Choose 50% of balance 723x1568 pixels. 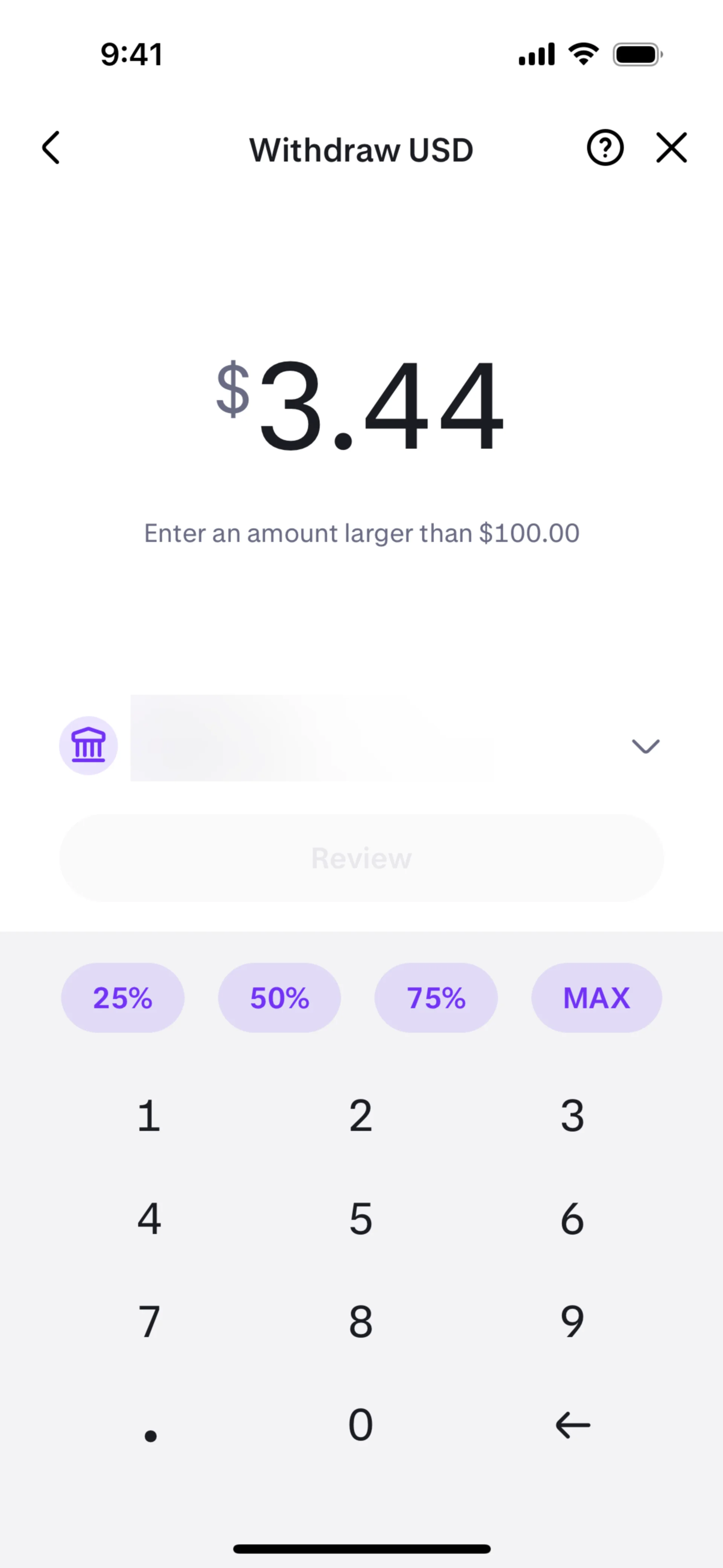[279, 998]
